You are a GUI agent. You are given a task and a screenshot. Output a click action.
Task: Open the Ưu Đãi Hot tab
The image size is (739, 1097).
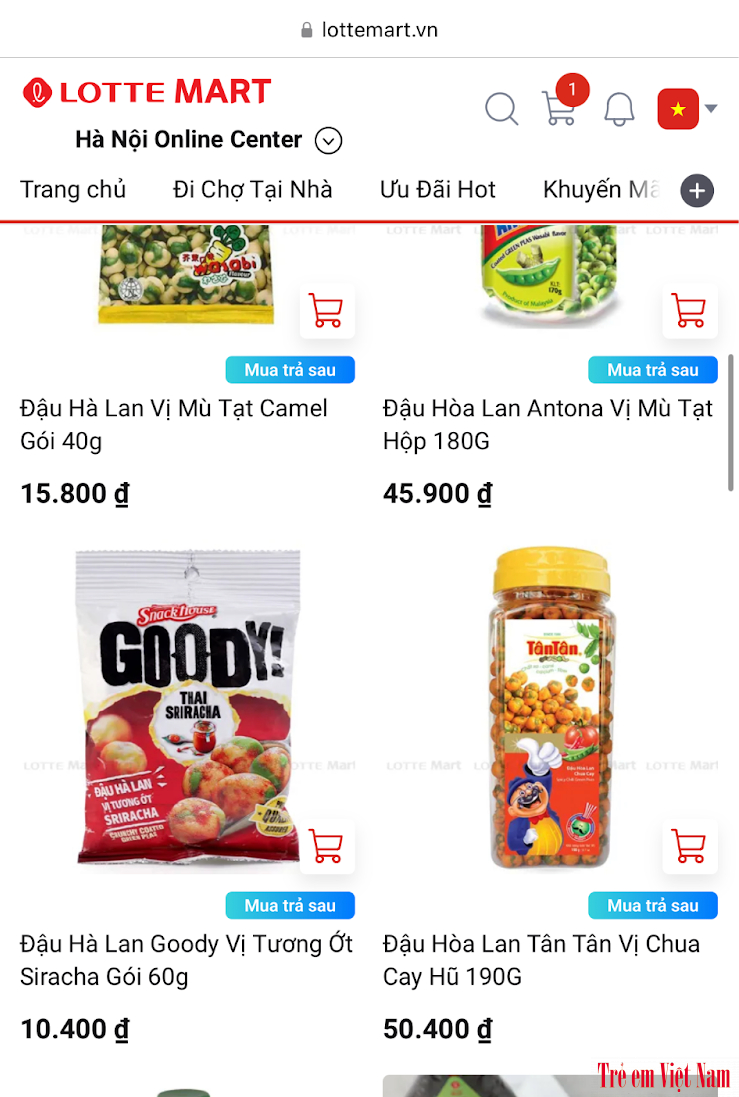point(438,189)
